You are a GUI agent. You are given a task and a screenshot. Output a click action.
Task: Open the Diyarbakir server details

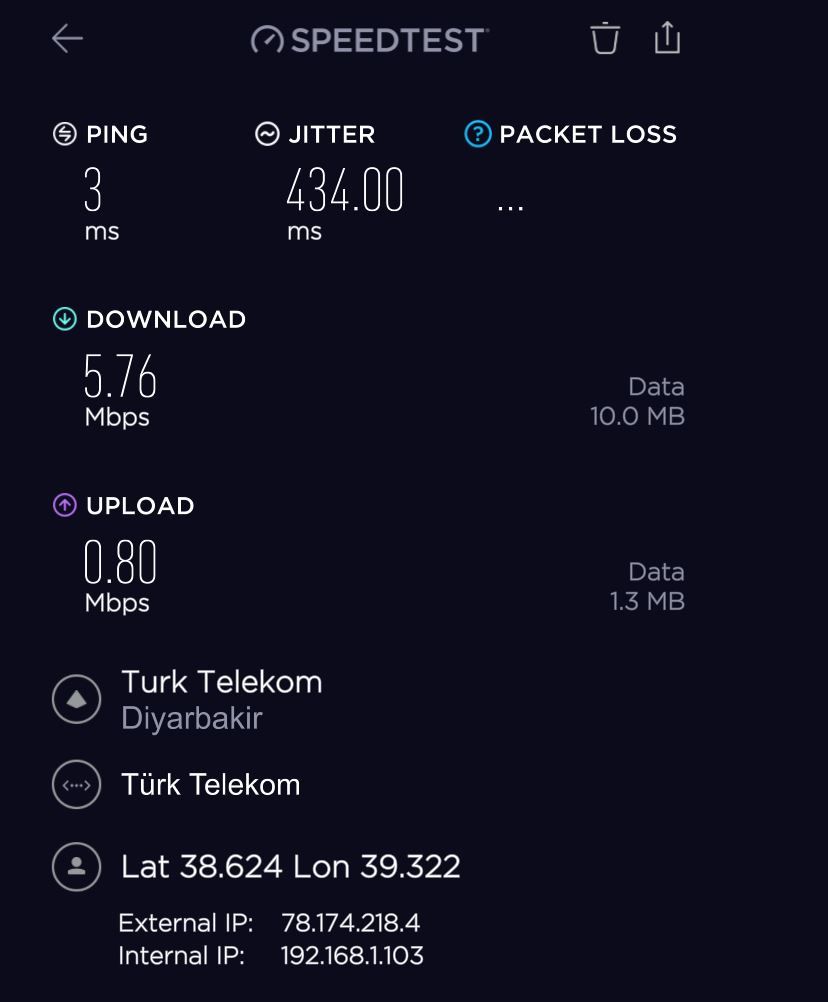tap(192, 717)
